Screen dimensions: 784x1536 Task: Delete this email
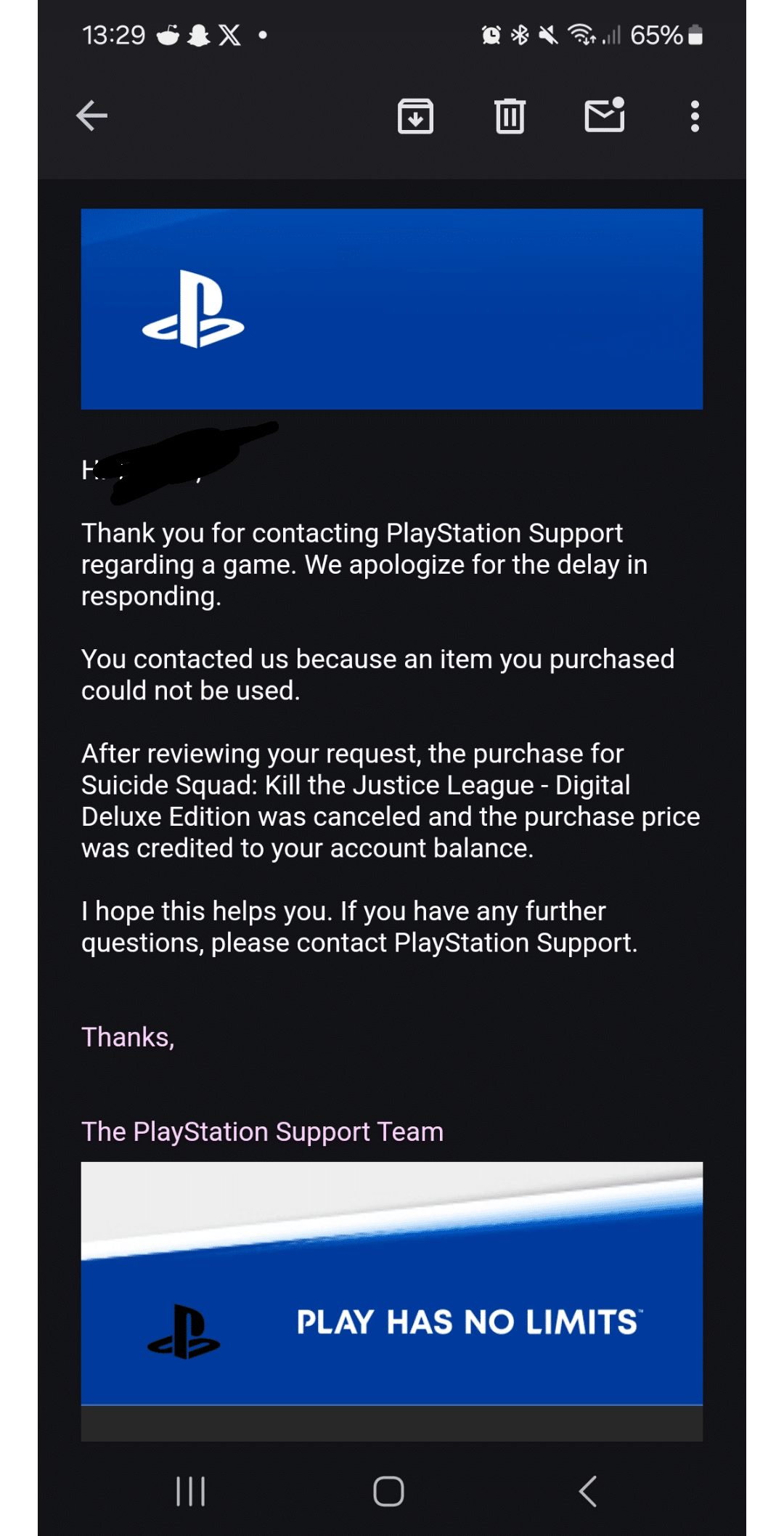pos(510,116)
